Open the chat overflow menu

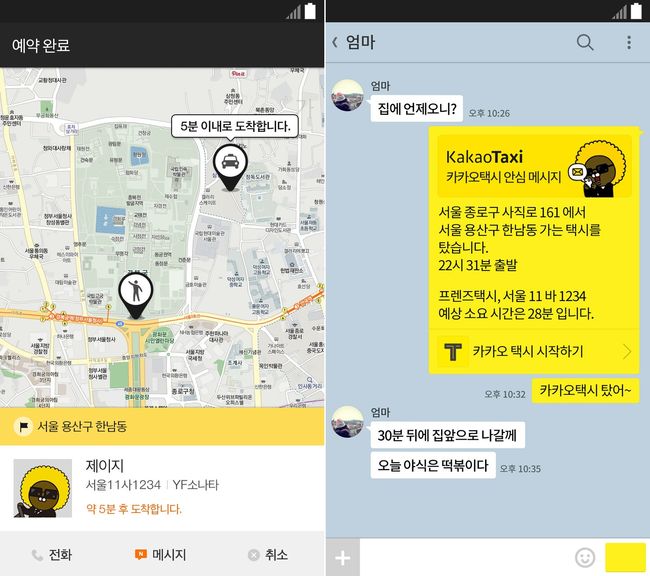point(629,42)
